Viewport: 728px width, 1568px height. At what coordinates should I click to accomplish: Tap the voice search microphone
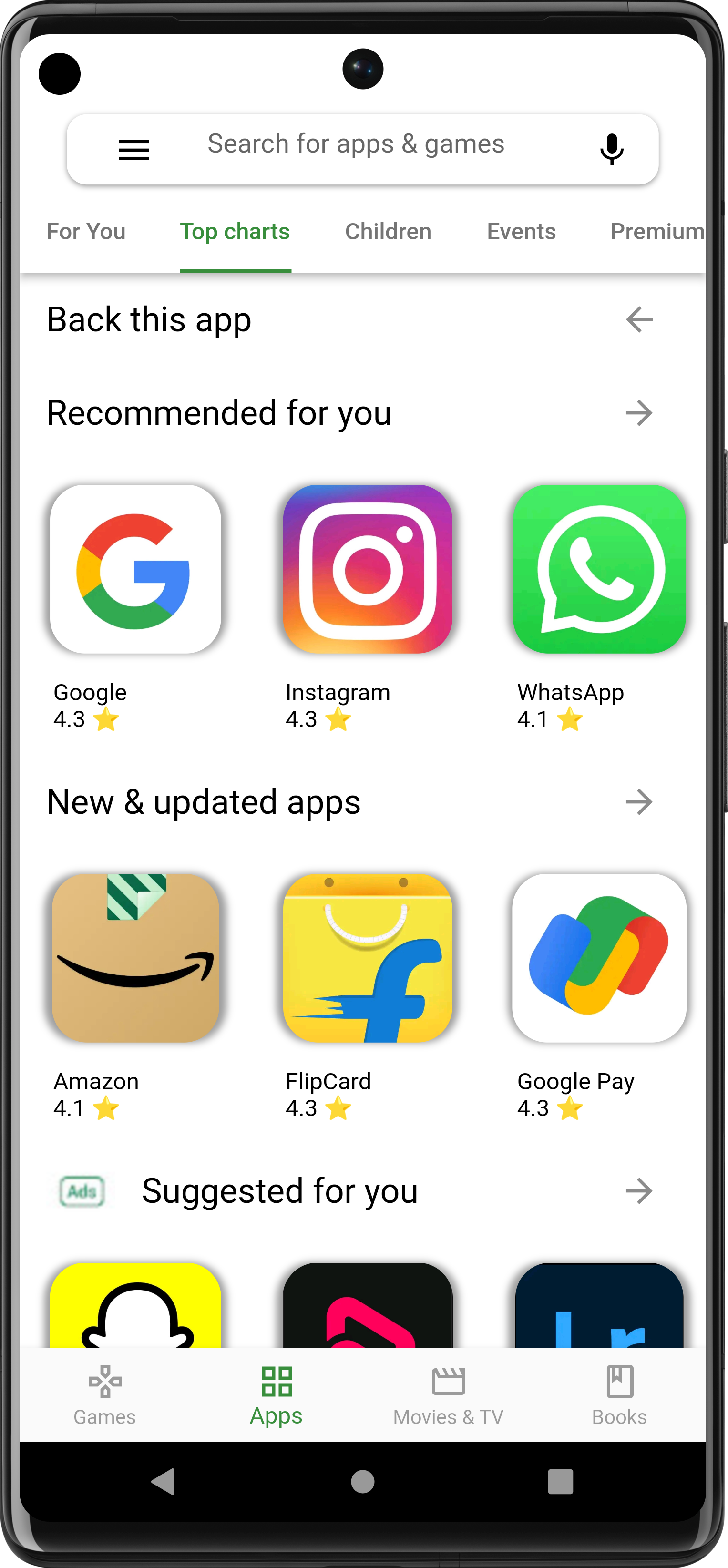611,150
